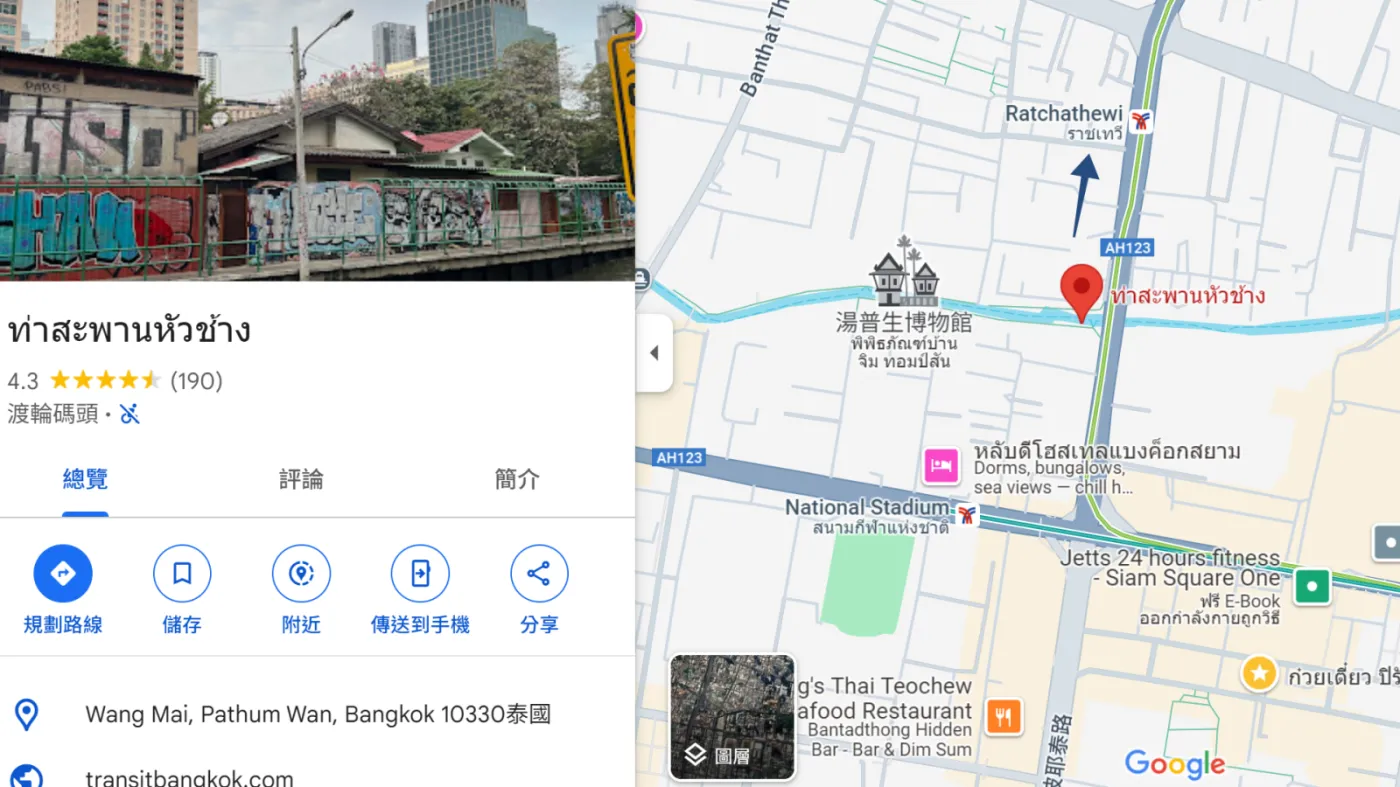The height and width of the screenshot is (787, 1400).
Task: Select National Stadium station marker
Action: click(x=967, y=515)
